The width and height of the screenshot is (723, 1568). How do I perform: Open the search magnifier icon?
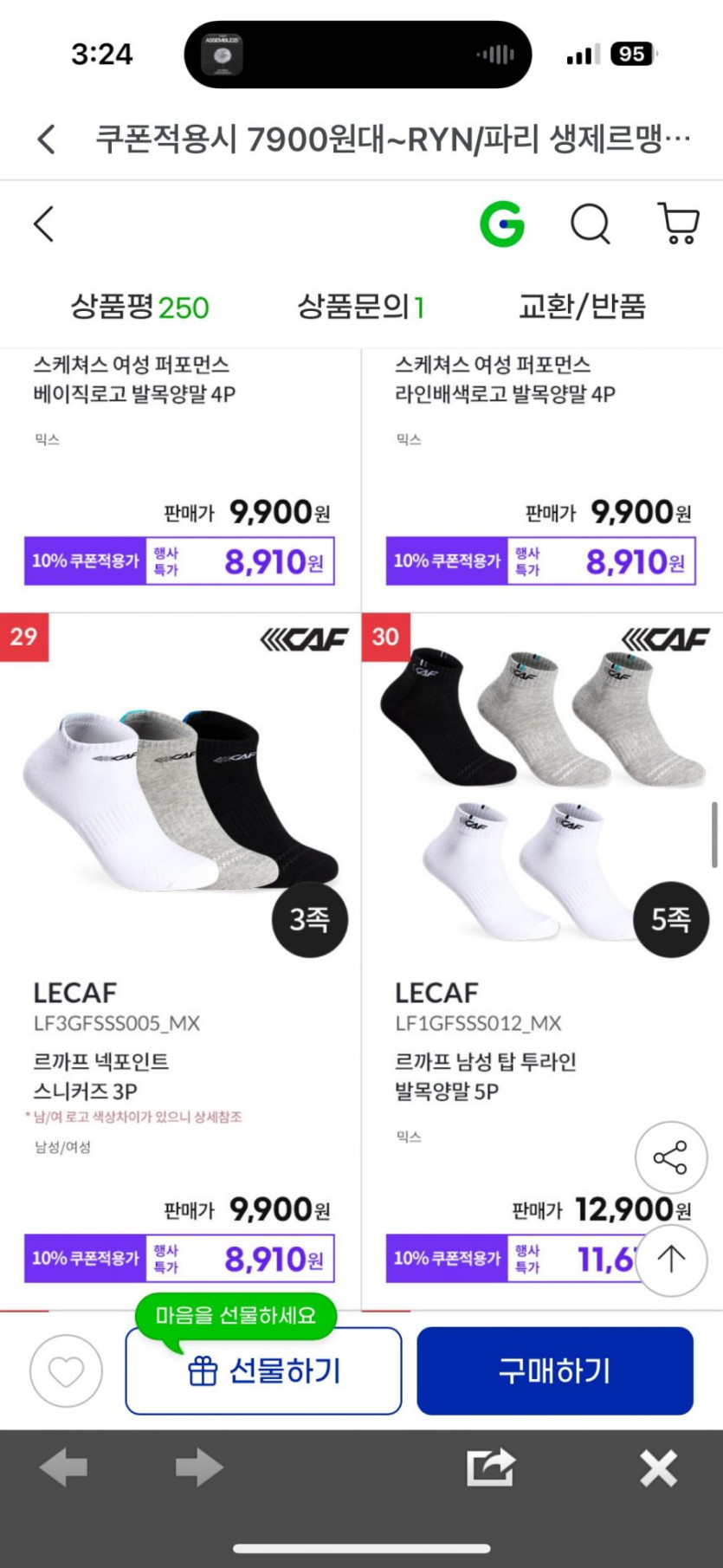tap(591, 224)
